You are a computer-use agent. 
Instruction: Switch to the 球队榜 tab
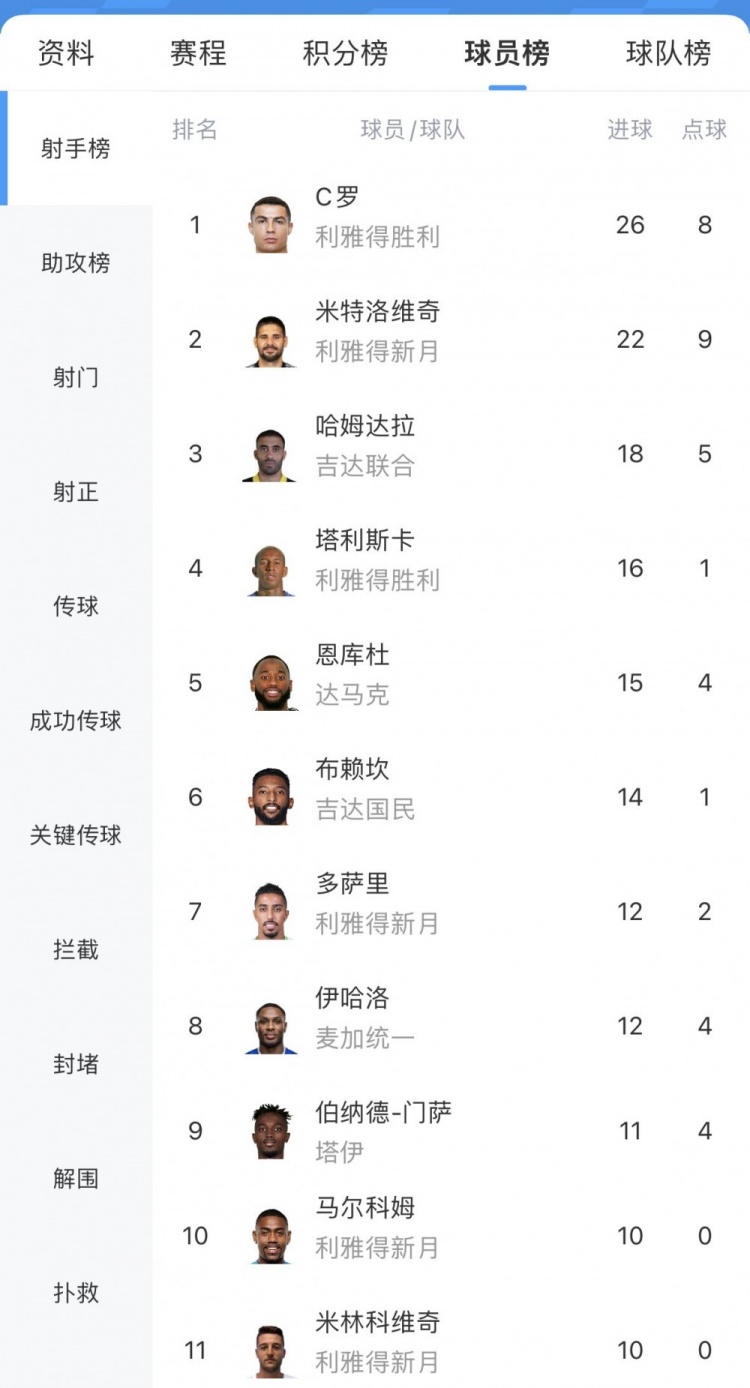tap(668, 53)
